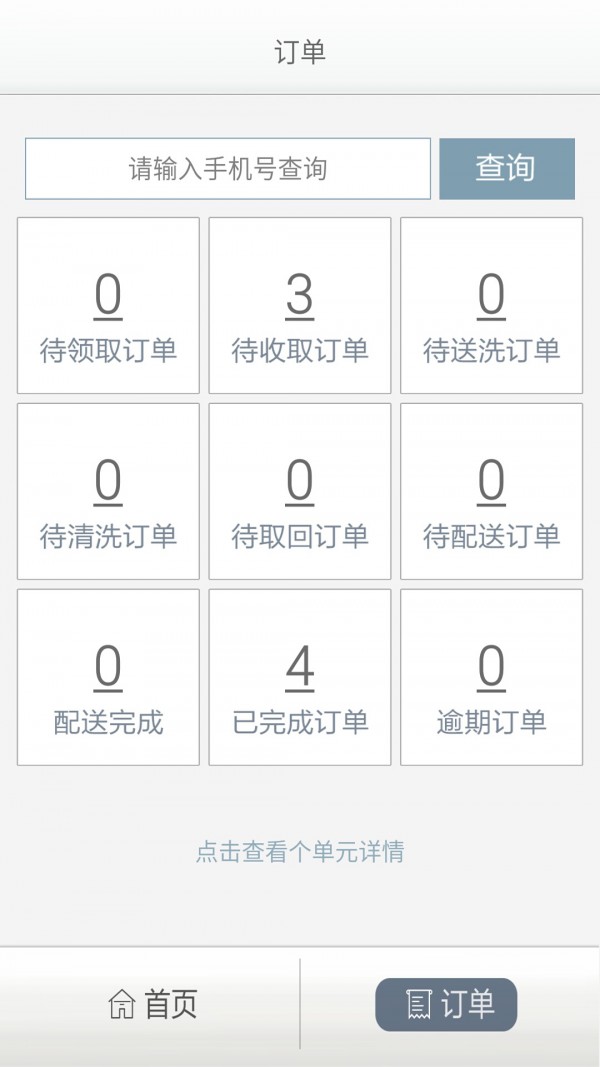Open the 待配送订单 tile
600x1067 pixels.
pos(491,492)
